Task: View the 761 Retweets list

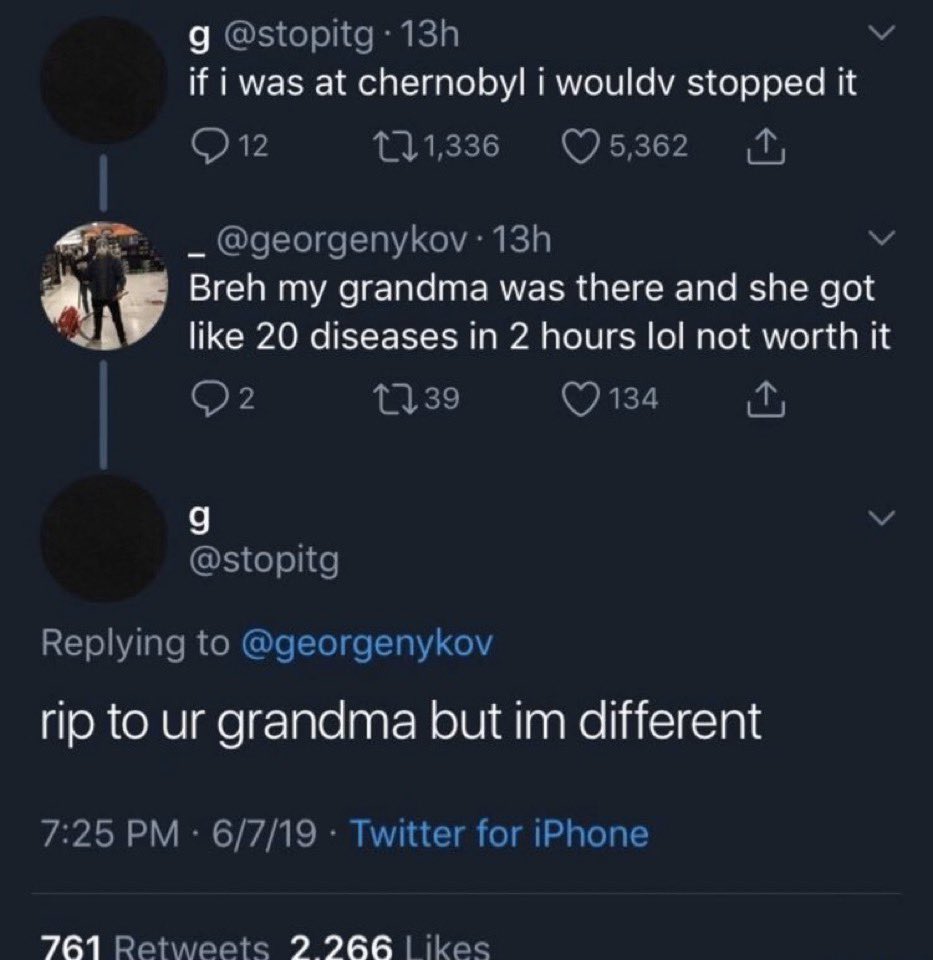Action: (x=155, y=946)
